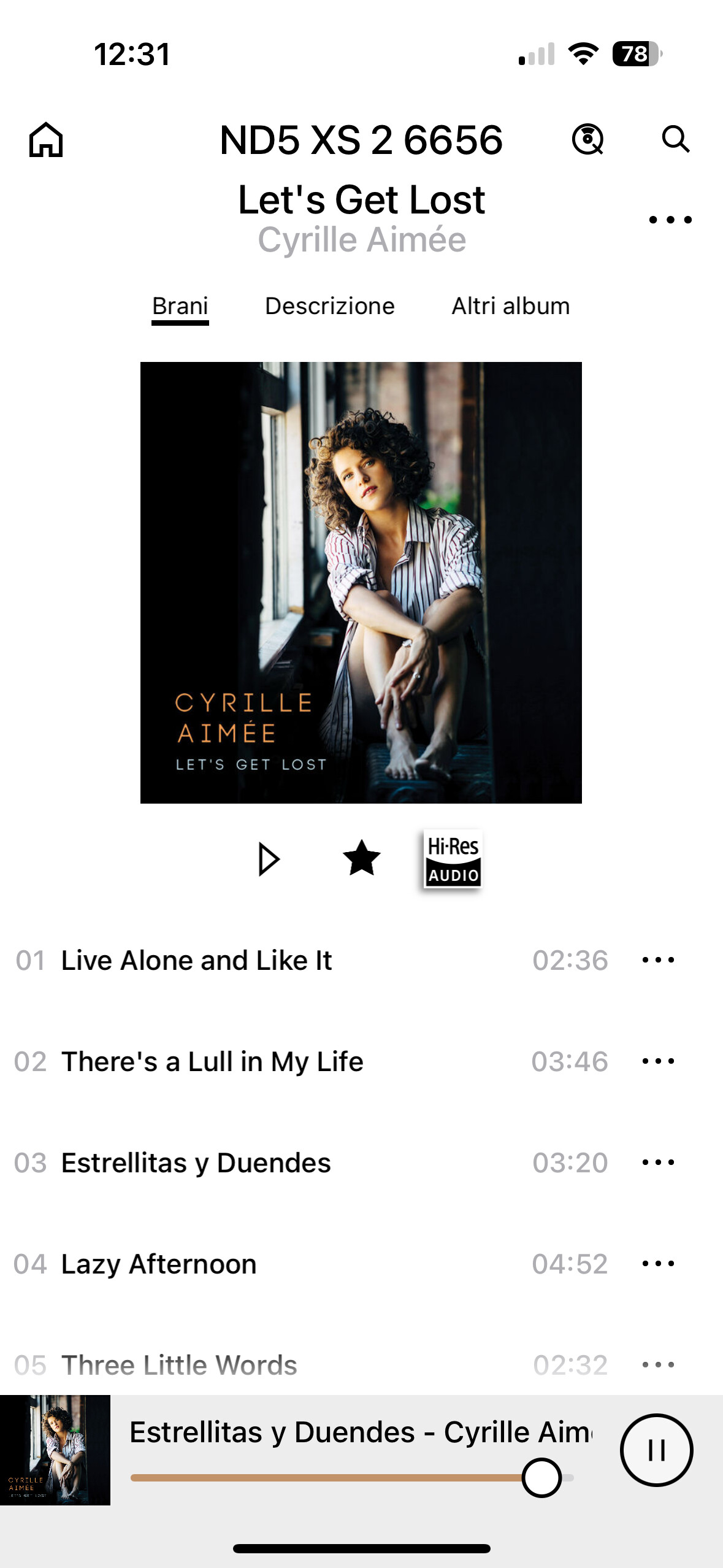Open now playing from mini player artwork
The width and height of the screenshot is (723, 1568).
coord(55,1450)
